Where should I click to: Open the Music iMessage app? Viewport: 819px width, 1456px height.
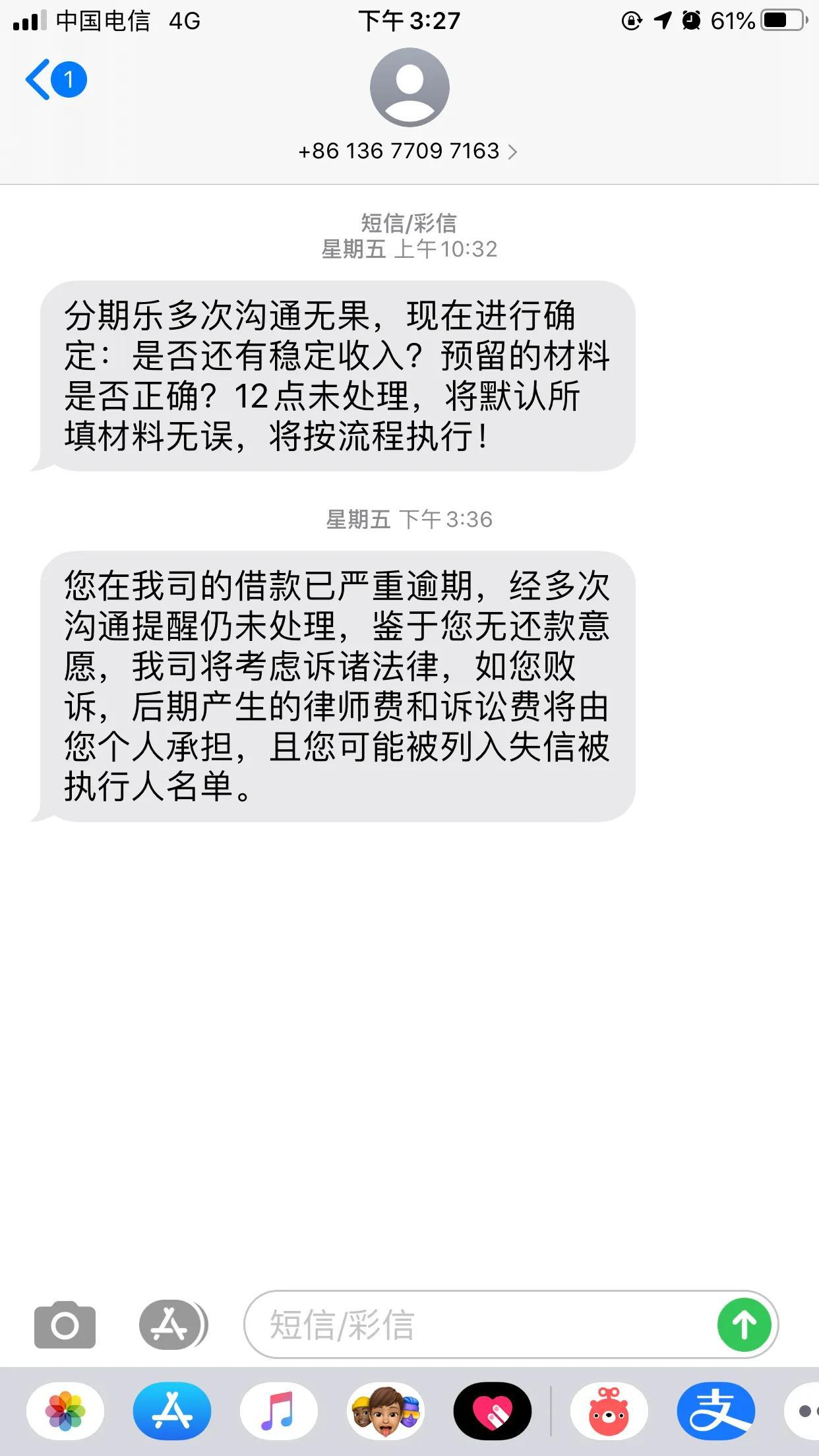279,1412
